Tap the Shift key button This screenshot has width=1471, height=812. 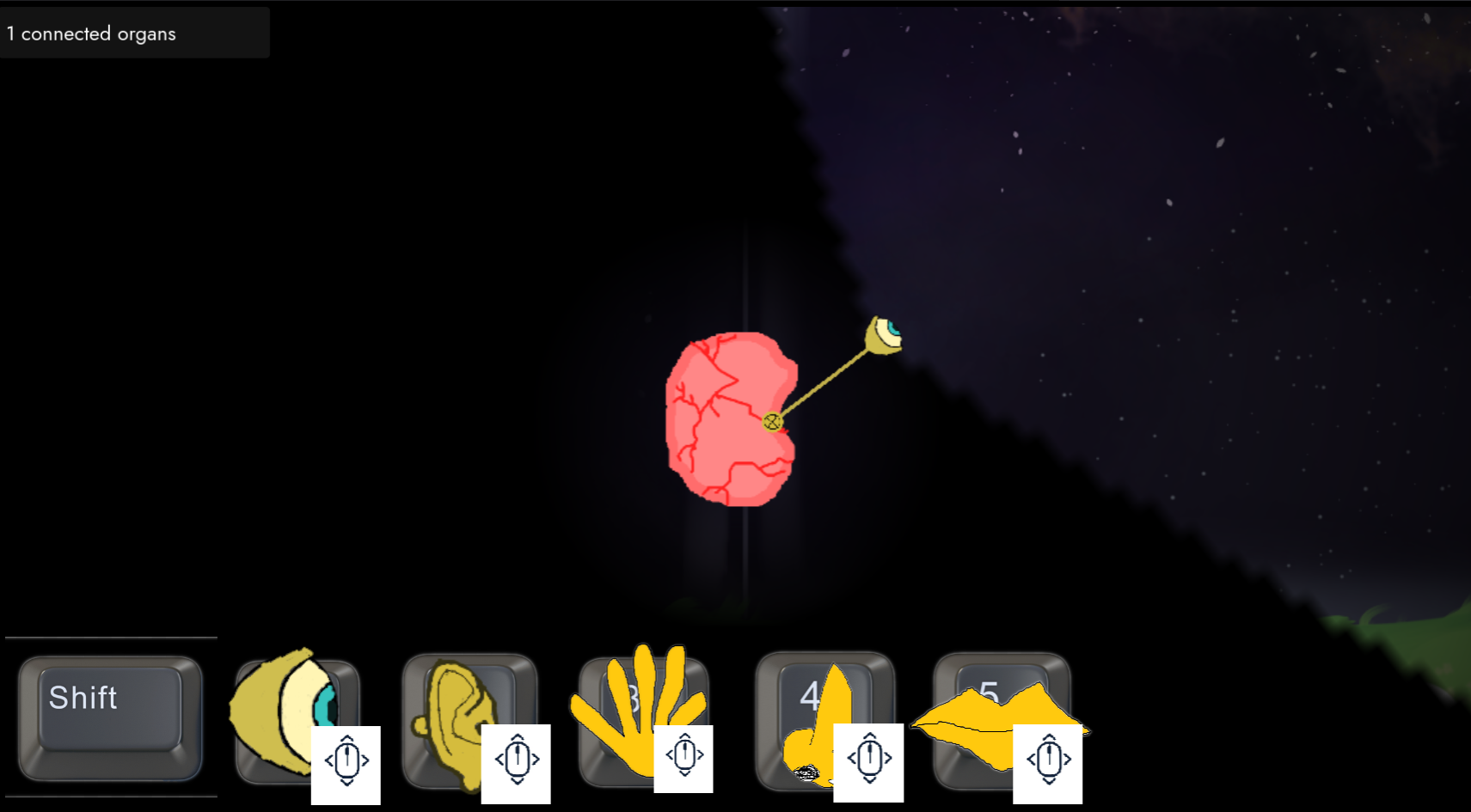pyautogui.click(x=110, y=717)
